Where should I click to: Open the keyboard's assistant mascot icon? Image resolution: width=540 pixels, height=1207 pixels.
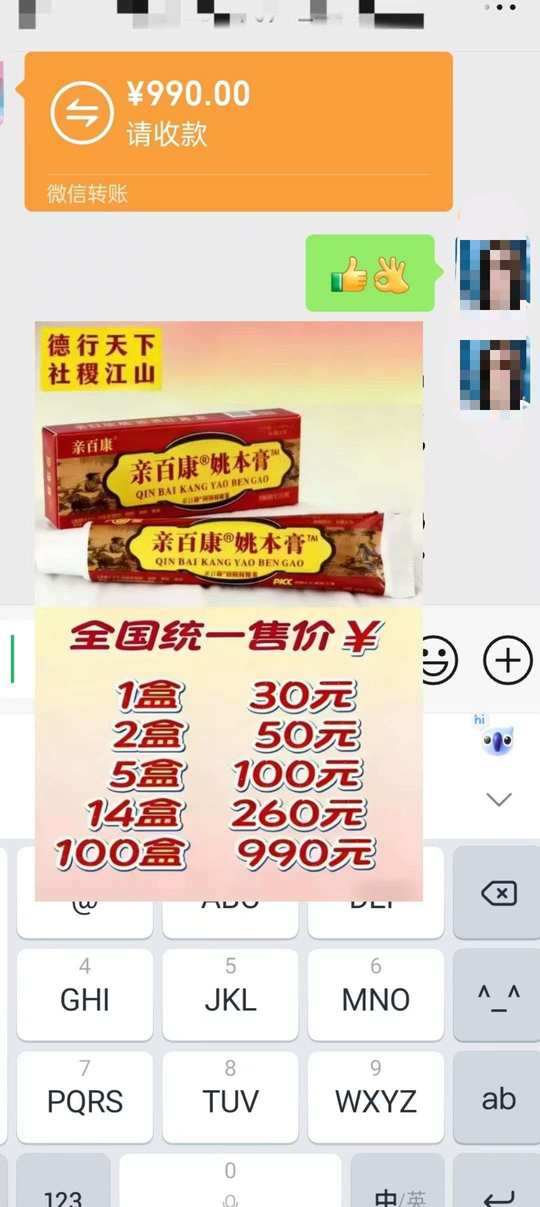pos(497,739)
